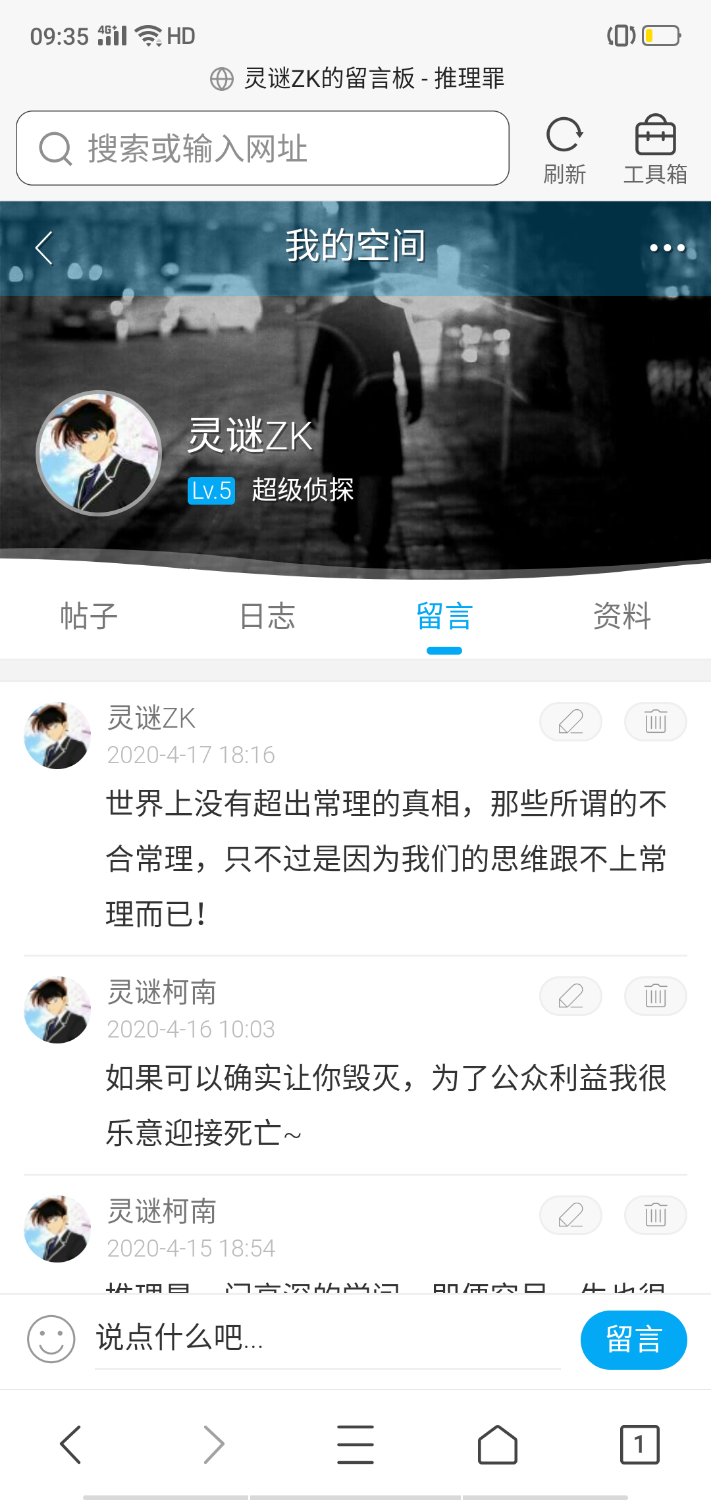Edit the 2020-4-17 18:16 message
Screen dimensions: 711x1500
tap(570, 722)
